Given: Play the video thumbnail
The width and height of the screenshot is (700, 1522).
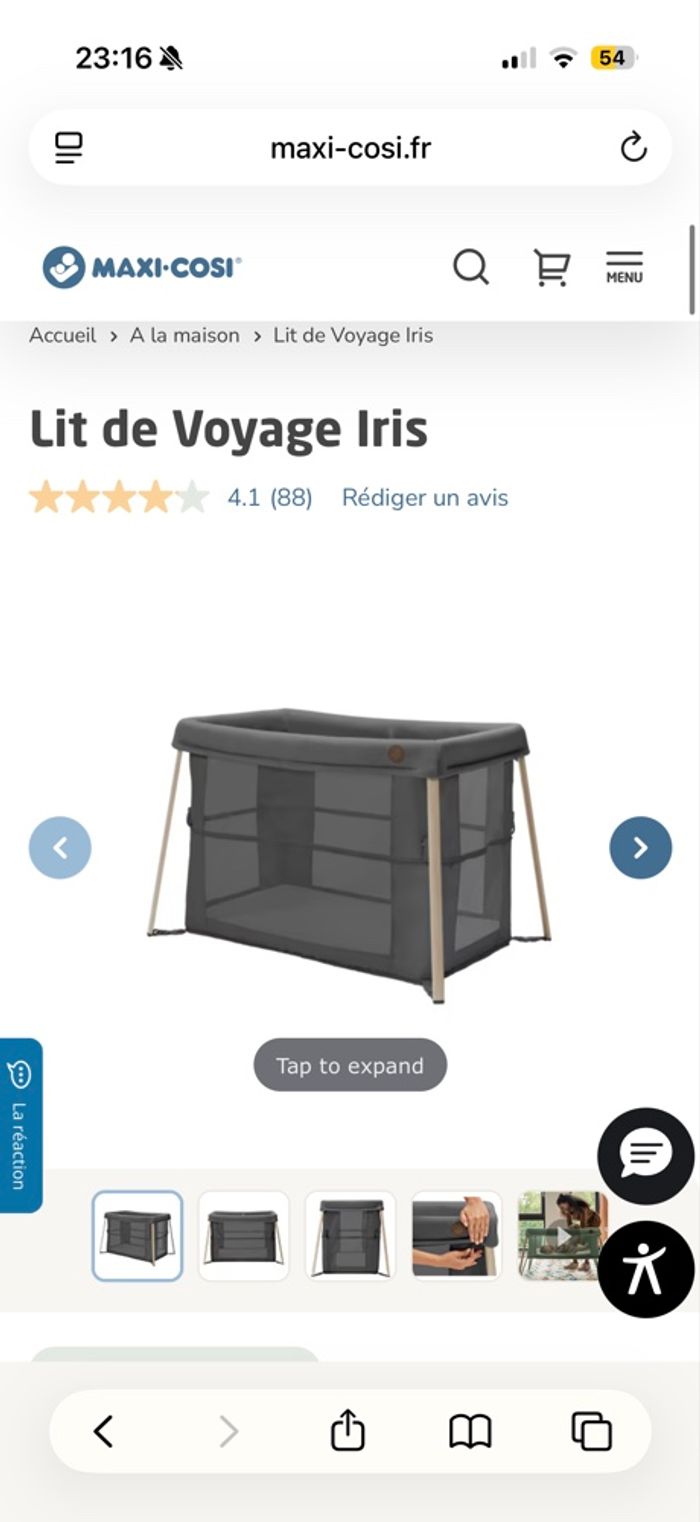Looking at the screenshot, I should click(x=560, y=1236).
